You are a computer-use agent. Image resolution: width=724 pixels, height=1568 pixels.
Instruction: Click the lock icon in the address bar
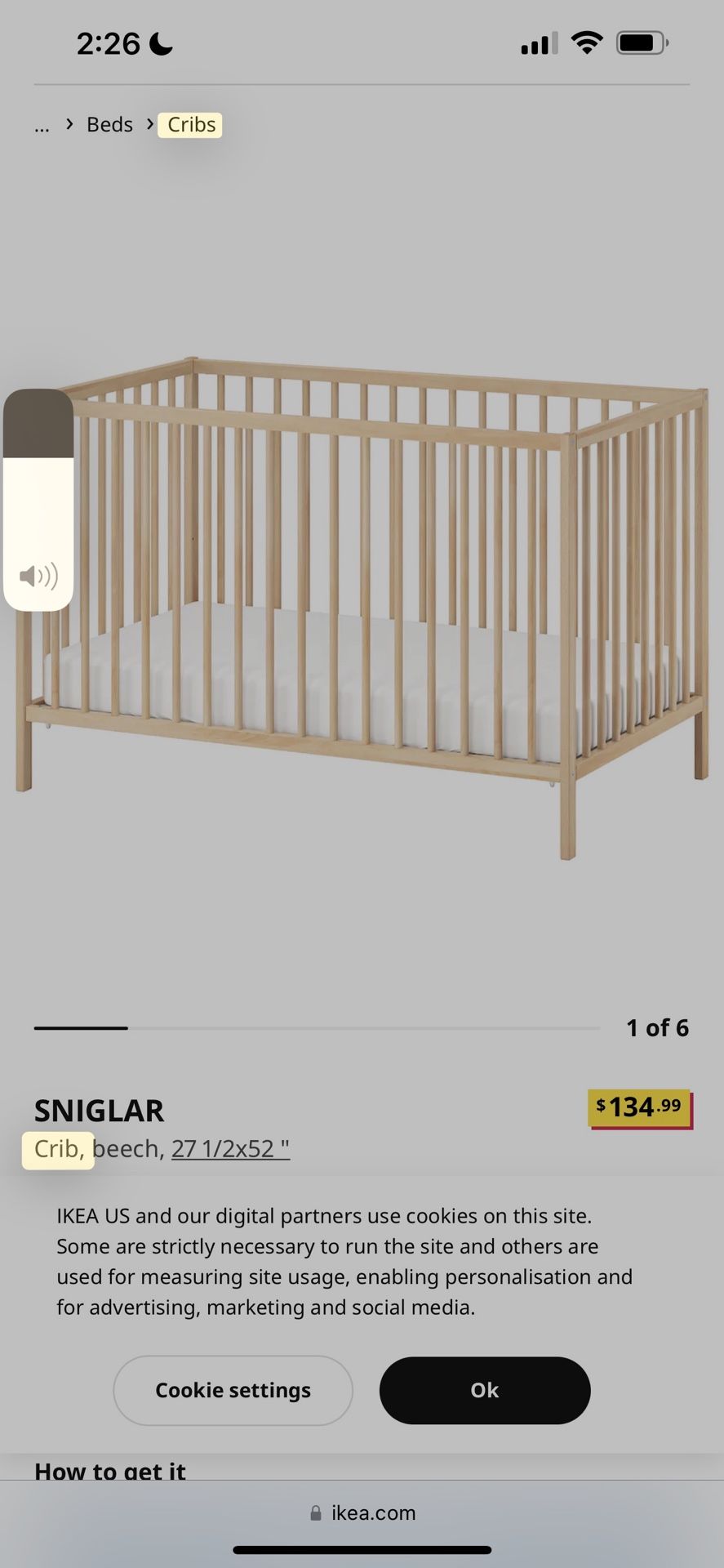pyautogui.click(x=314, y=1512)
